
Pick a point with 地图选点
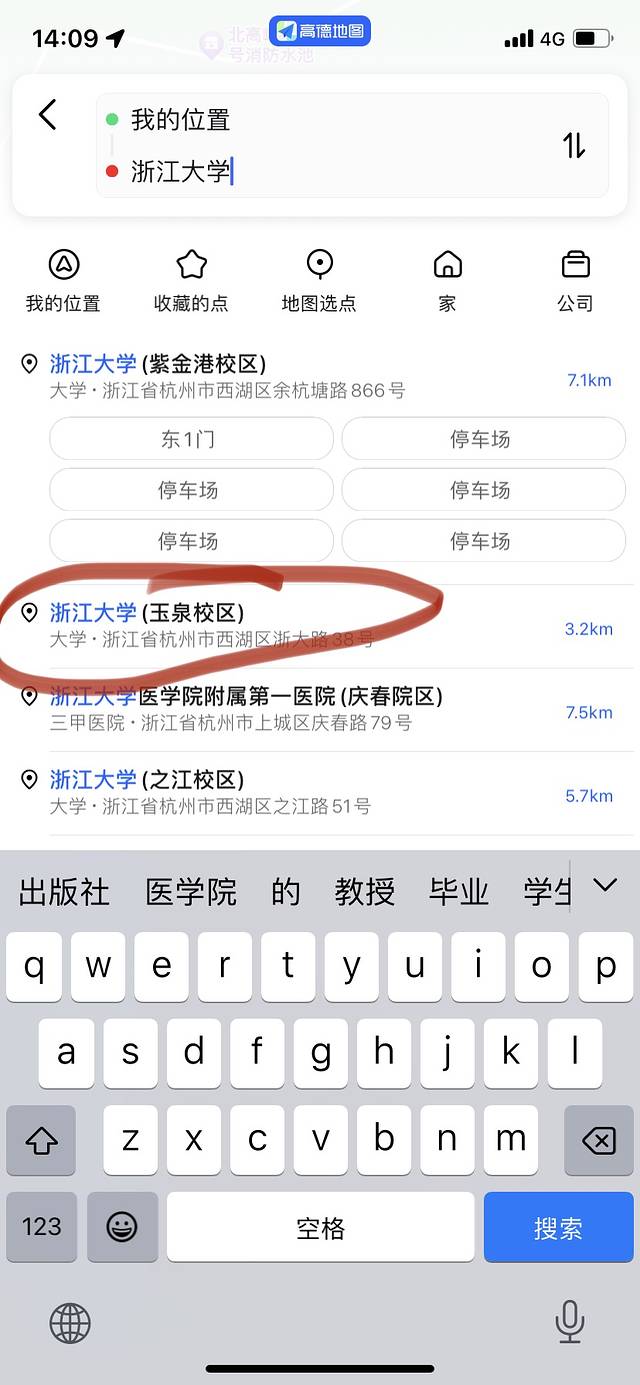click(319, 280)
